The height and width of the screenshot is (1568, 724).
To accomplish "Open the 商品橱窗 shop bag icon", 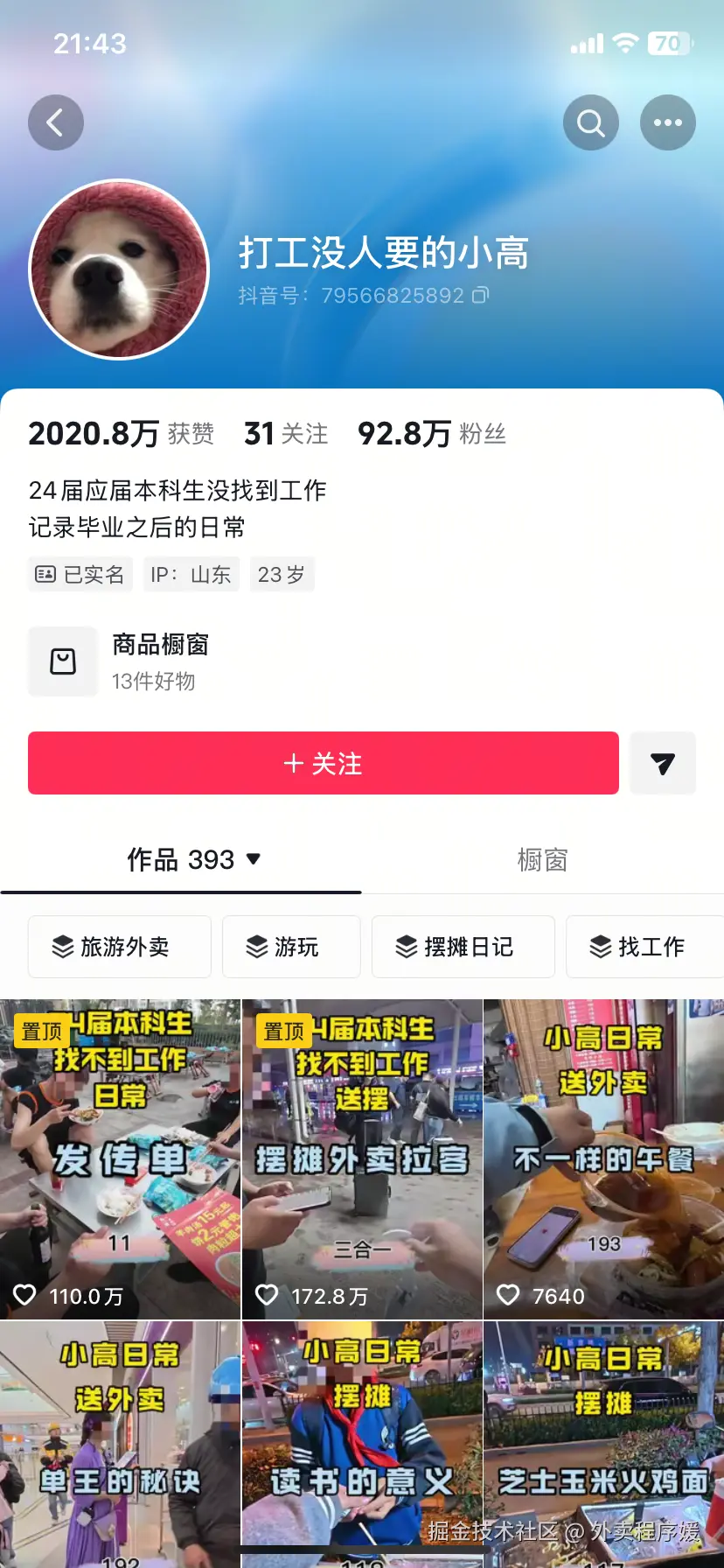I will (x=62, y=661).
